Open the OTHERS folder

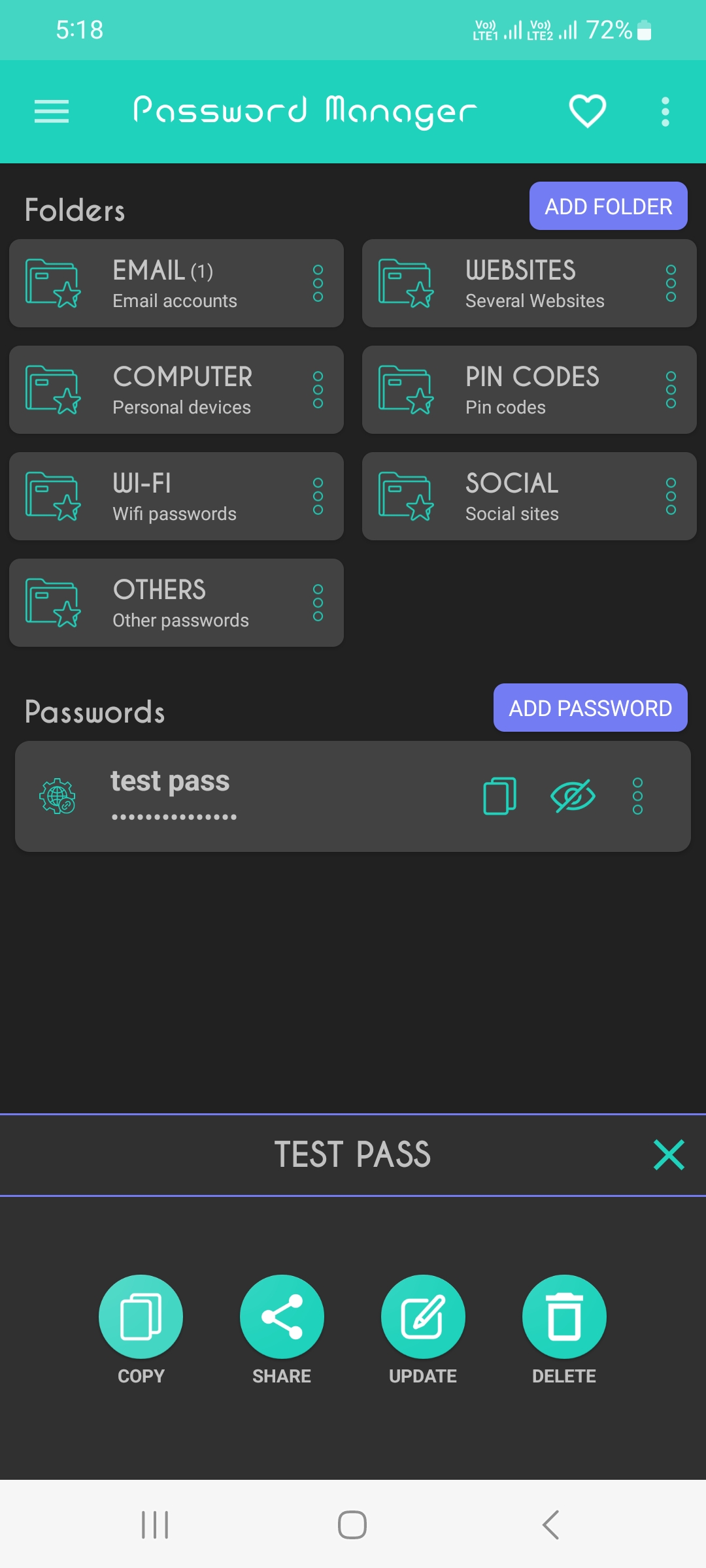(x=176, y=603)
